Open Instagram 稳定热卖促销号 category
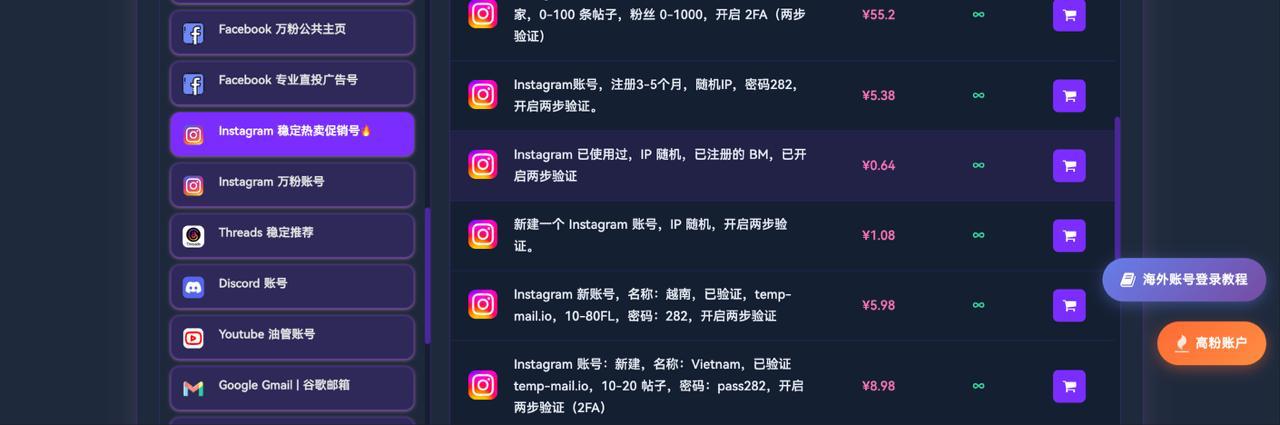The width and height of the screenshot is (1280, 425). coord(292,133)
